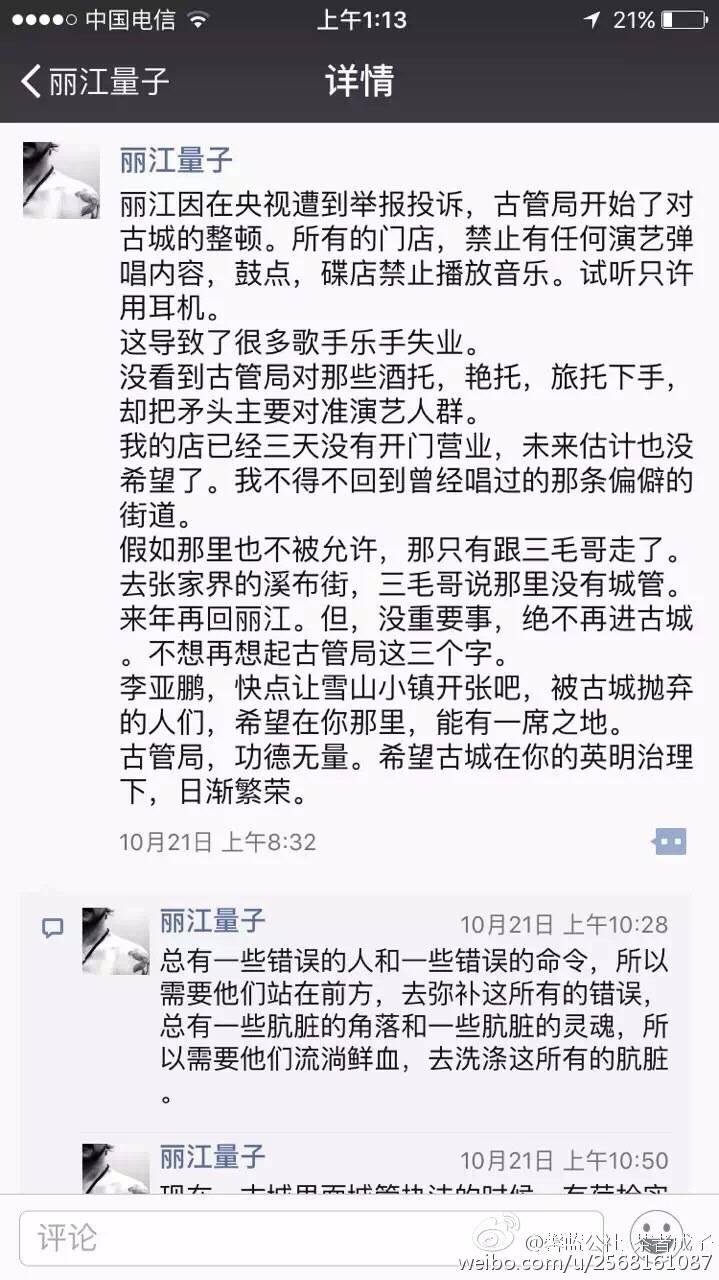Tap the comment bubble icon under the post
719x1280 pixels.
click(669, 841)
